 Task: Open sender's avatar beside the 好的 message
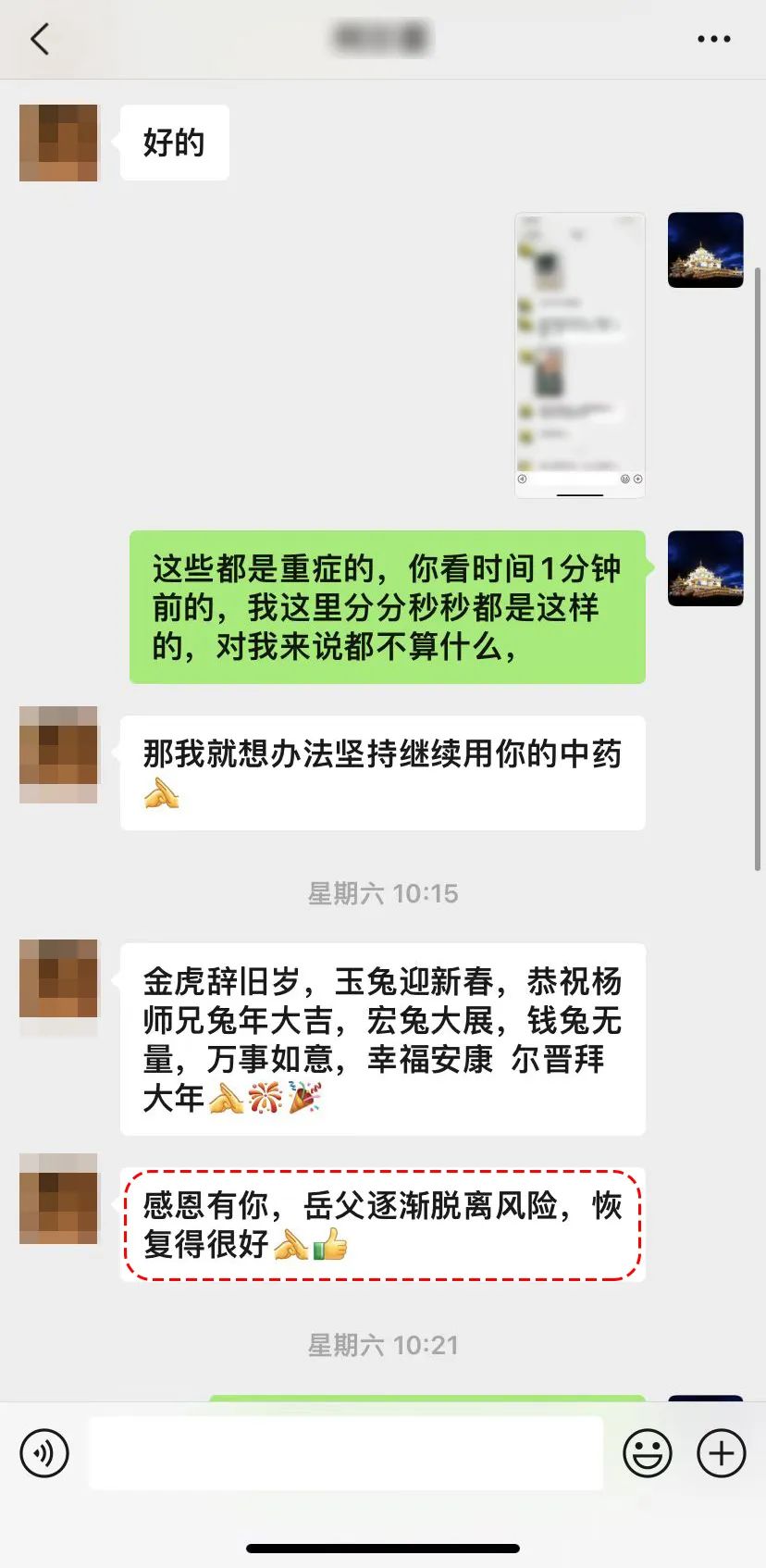[58, 143]
